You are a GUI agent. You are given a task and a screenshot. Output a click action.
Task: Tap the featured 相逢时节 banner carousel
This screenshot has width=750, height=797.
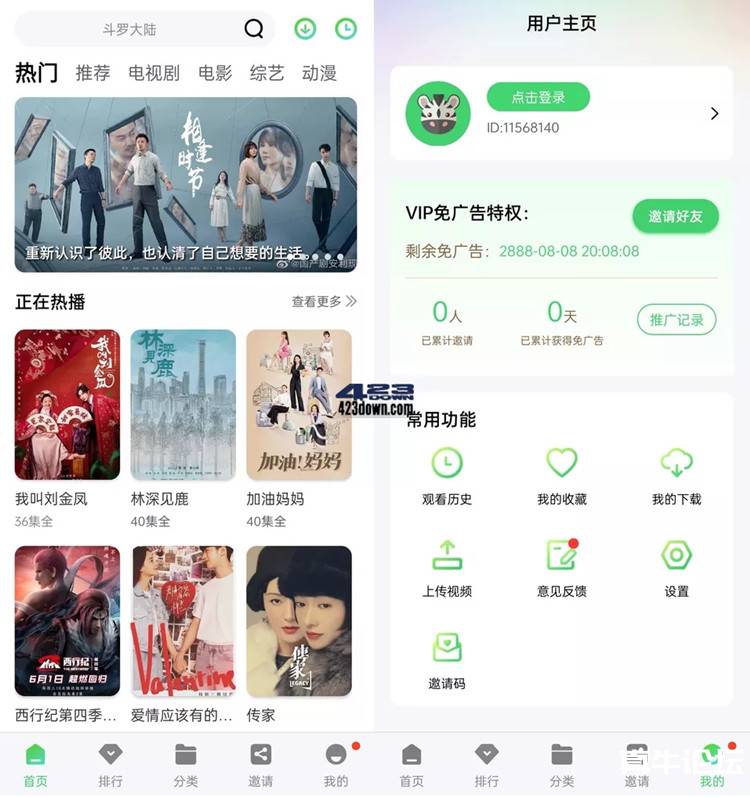point(187,183)
